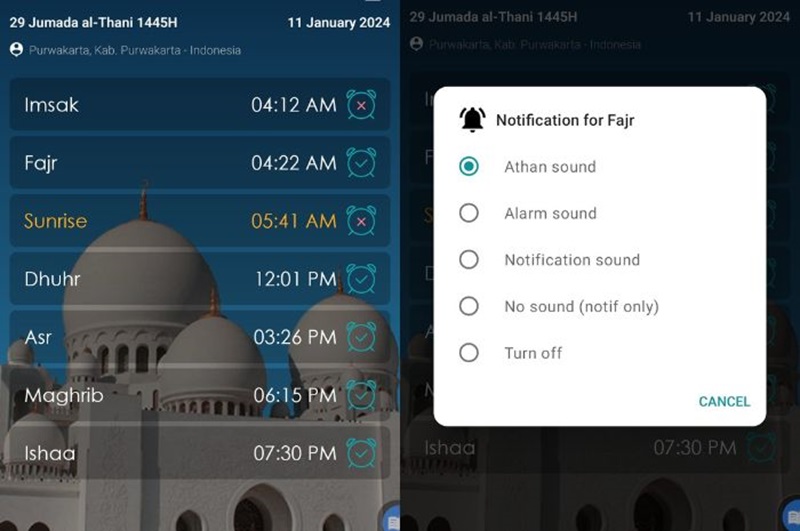Choose Turn off for Fajr notification
800x531 pixels.
point(469,353)
